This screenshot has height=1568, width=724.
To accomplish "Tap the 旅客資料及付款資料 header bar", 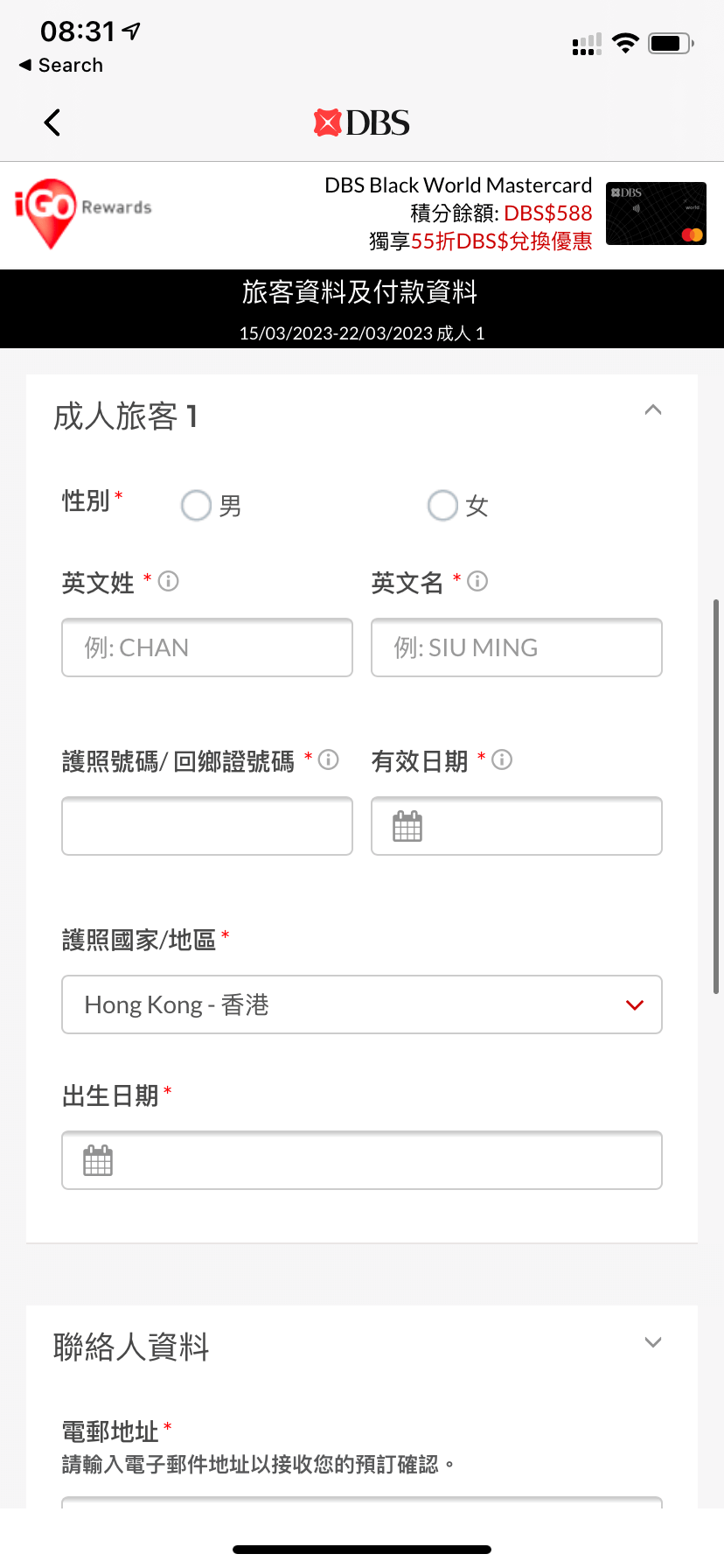I will pos(361,294).
